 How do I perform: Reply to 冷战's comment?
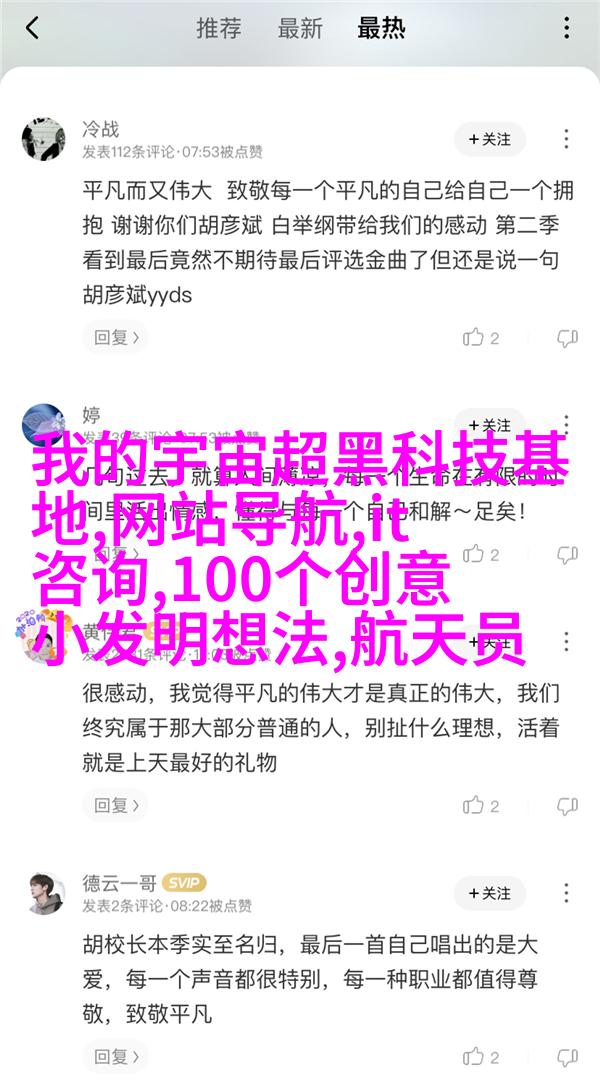tap(115, 338)
